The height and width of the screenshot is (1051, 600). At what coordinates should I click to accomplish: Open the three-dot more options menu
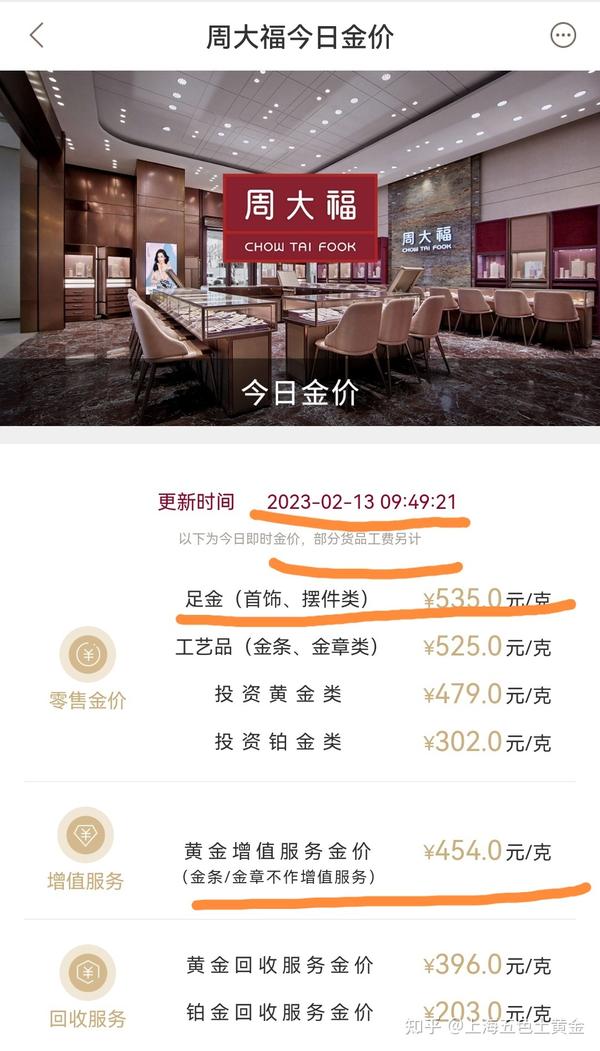(x=564, y=35)
